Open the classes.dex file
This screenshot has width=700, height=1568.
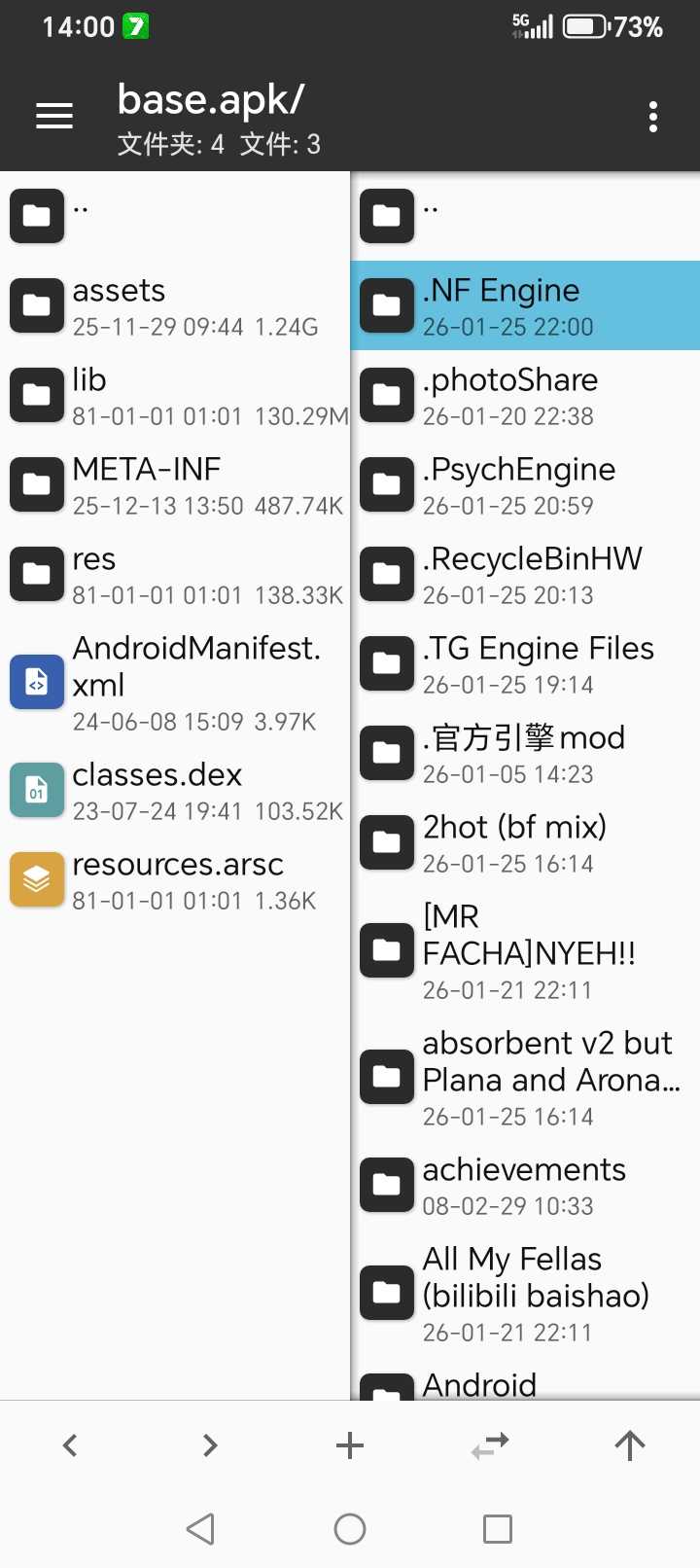coord(175,790)
